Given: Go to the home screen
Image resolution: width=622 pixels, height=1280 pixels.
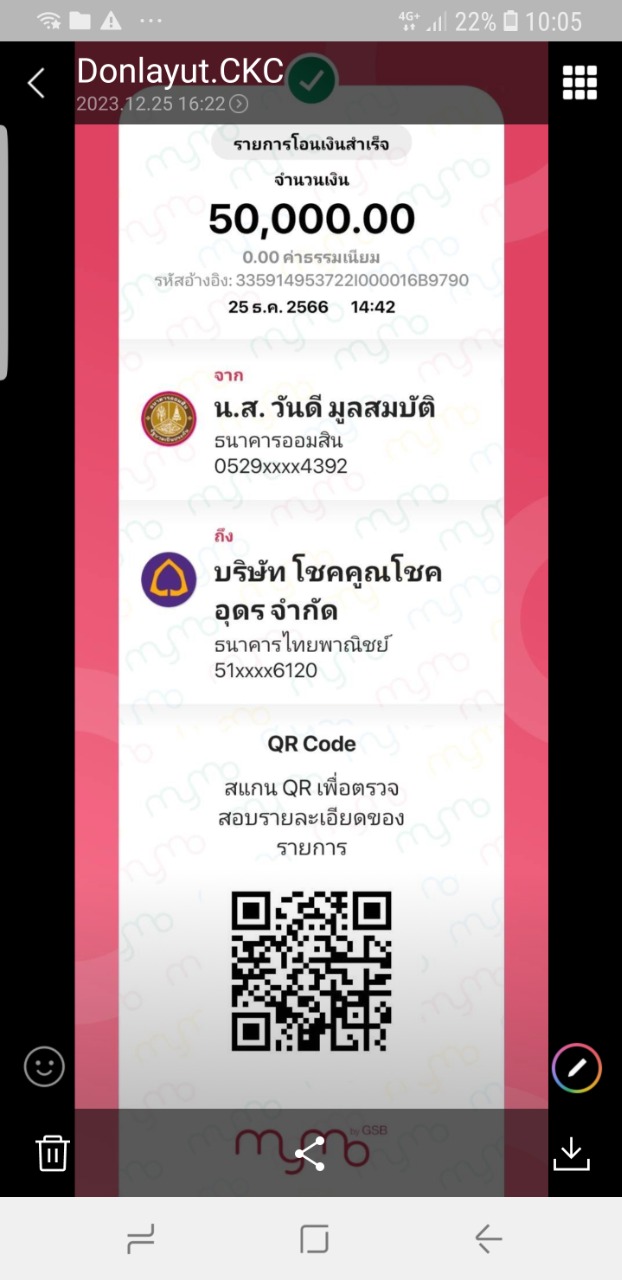Looking at the screenshot, I should pyautogui.click(x=314, y=1240).
